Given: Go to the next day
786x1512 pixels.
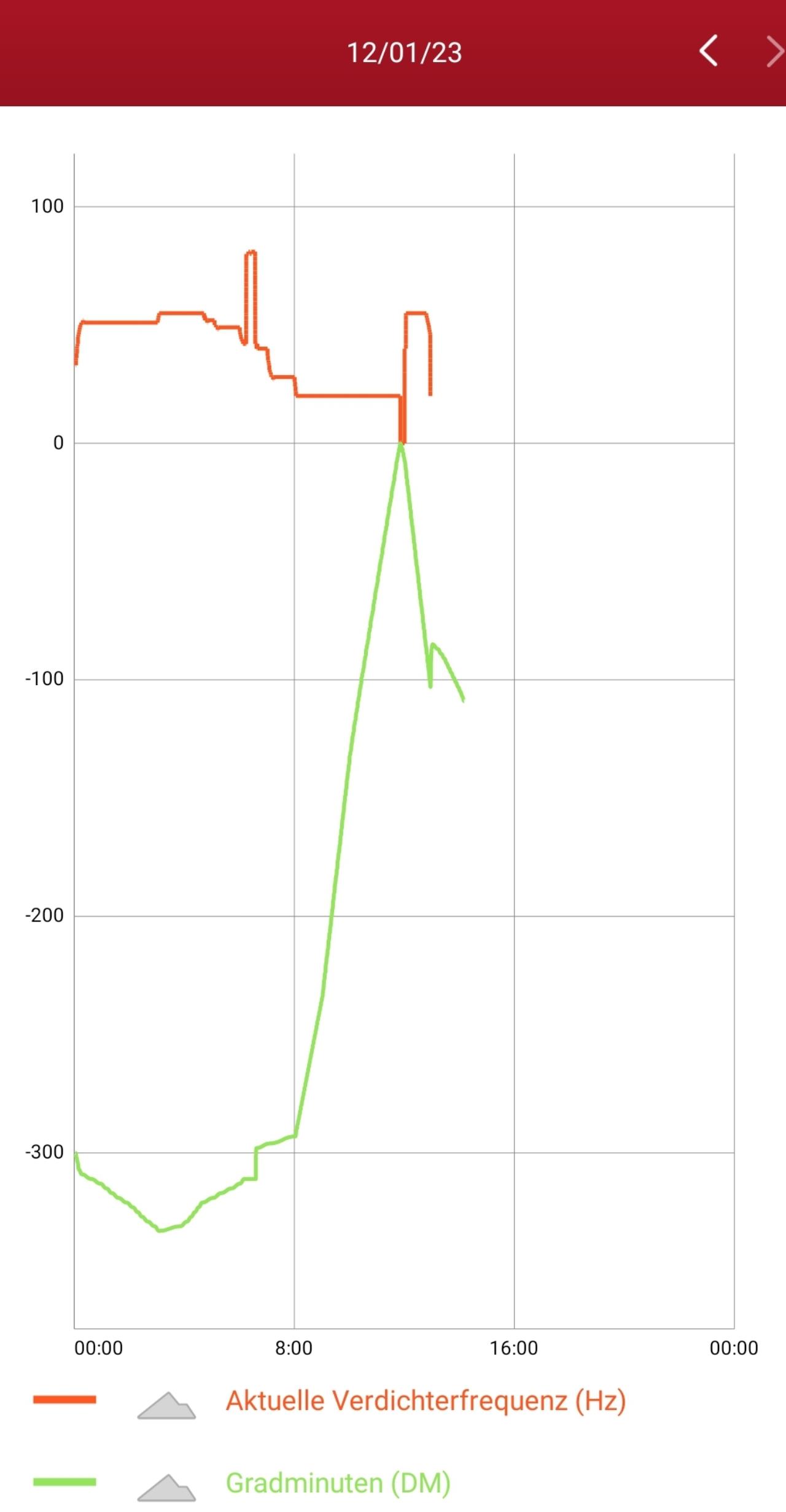Looking at the screenshot, I should pos(775,51).
